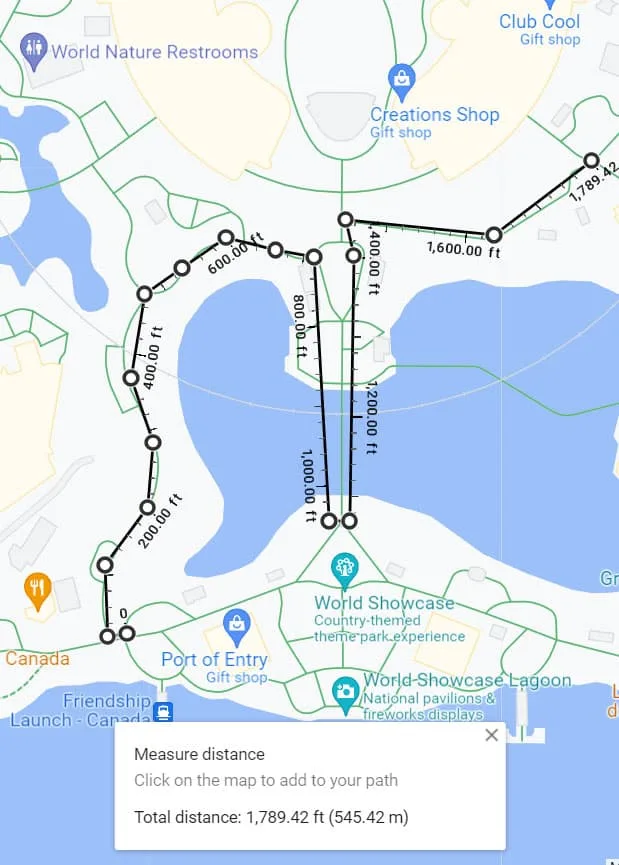Open the Port of Entry gift shop pin
The image size is (619, 865).
pos(236,627)
